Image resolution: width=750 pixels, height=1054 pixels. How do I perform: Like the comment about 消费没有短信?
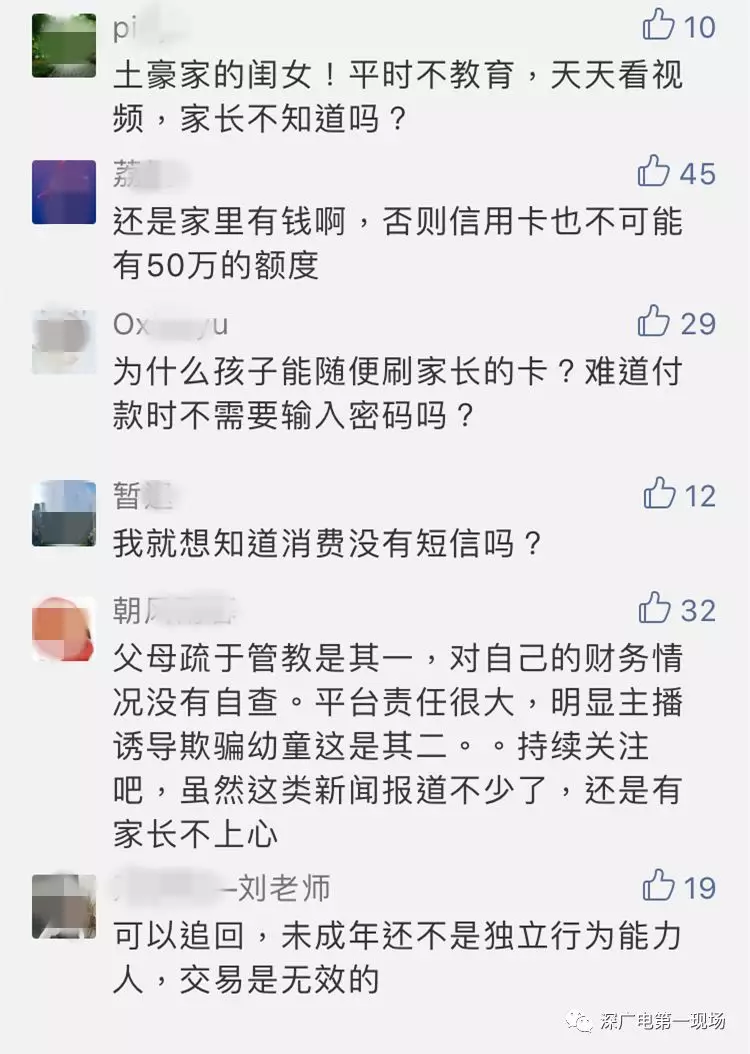click(659, 493)
